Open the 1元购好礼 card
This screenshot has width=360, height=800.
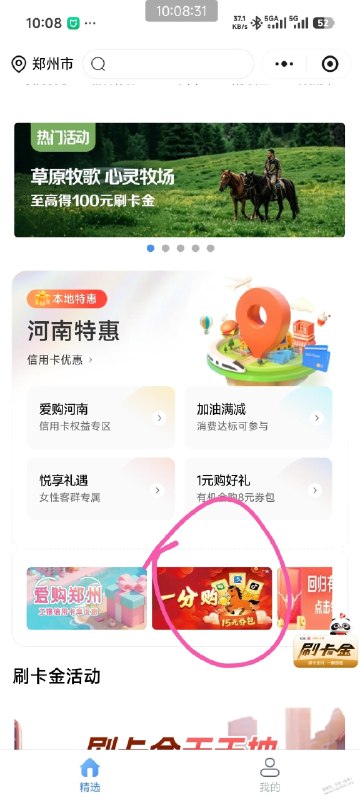258,488
